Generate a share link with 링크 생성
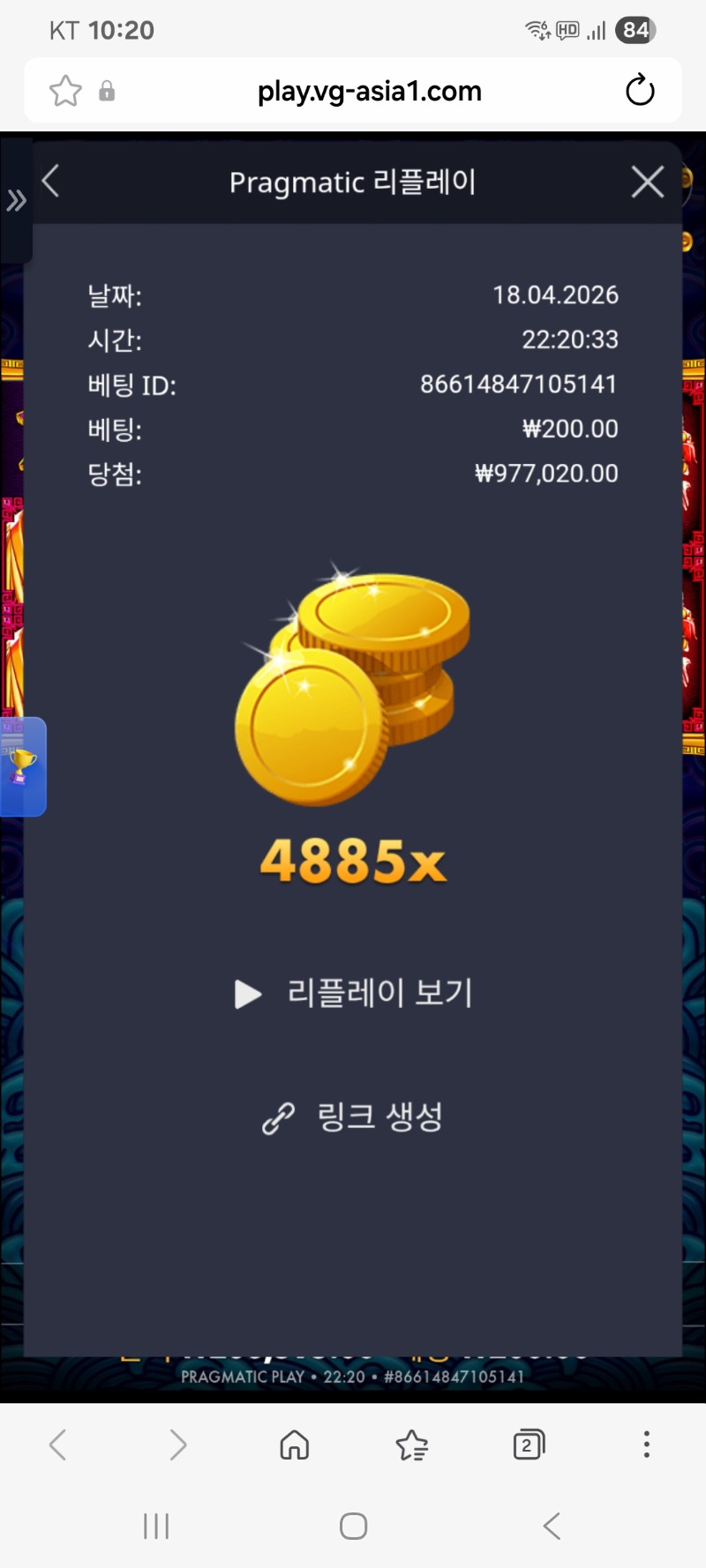The width and height of the screenshot is (706, 1568). pyautogui.click(x=353, y=1117)
